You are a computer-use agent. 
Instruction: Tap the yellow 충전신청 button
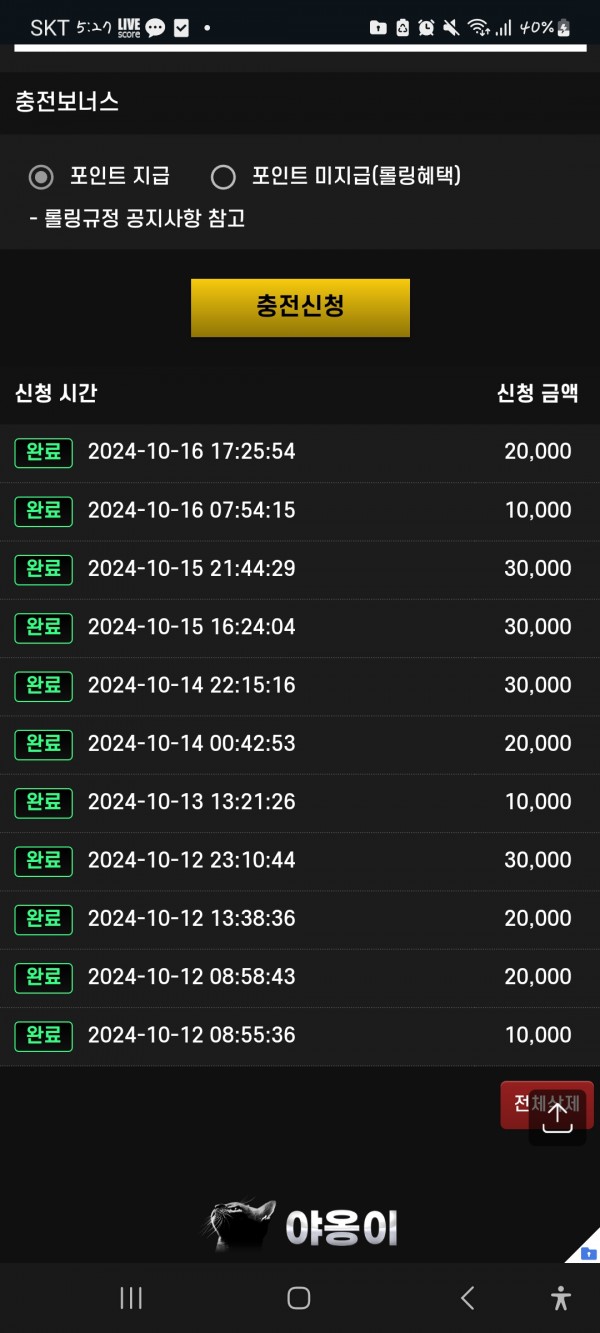[x=300, y=307]
